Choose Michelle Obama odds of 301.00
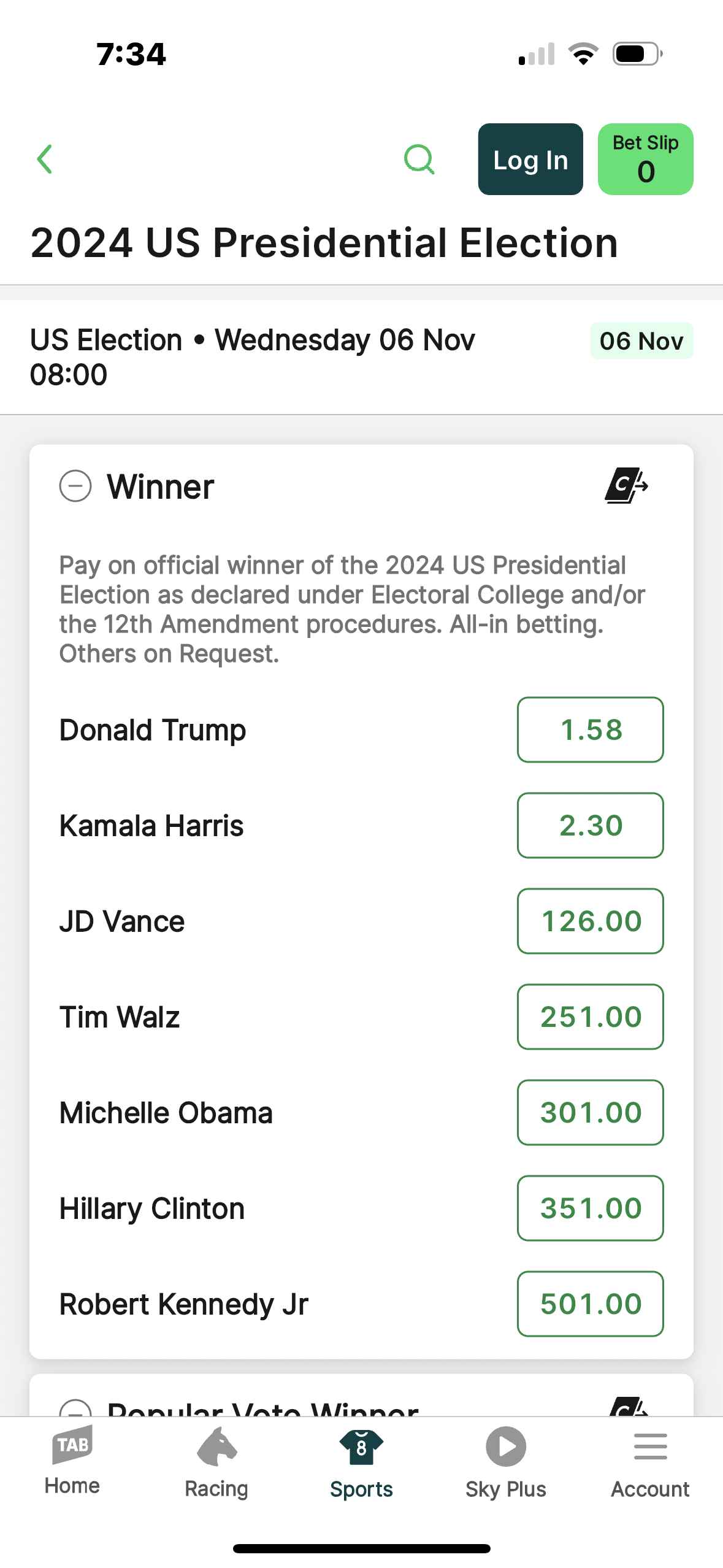This screenshot has height=1568, width=723. pyautogui.click(x=591, y=1112)
